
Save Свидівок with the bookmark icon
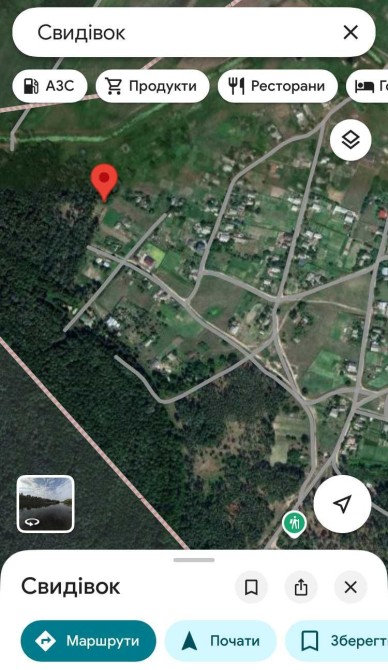(251, 587)
